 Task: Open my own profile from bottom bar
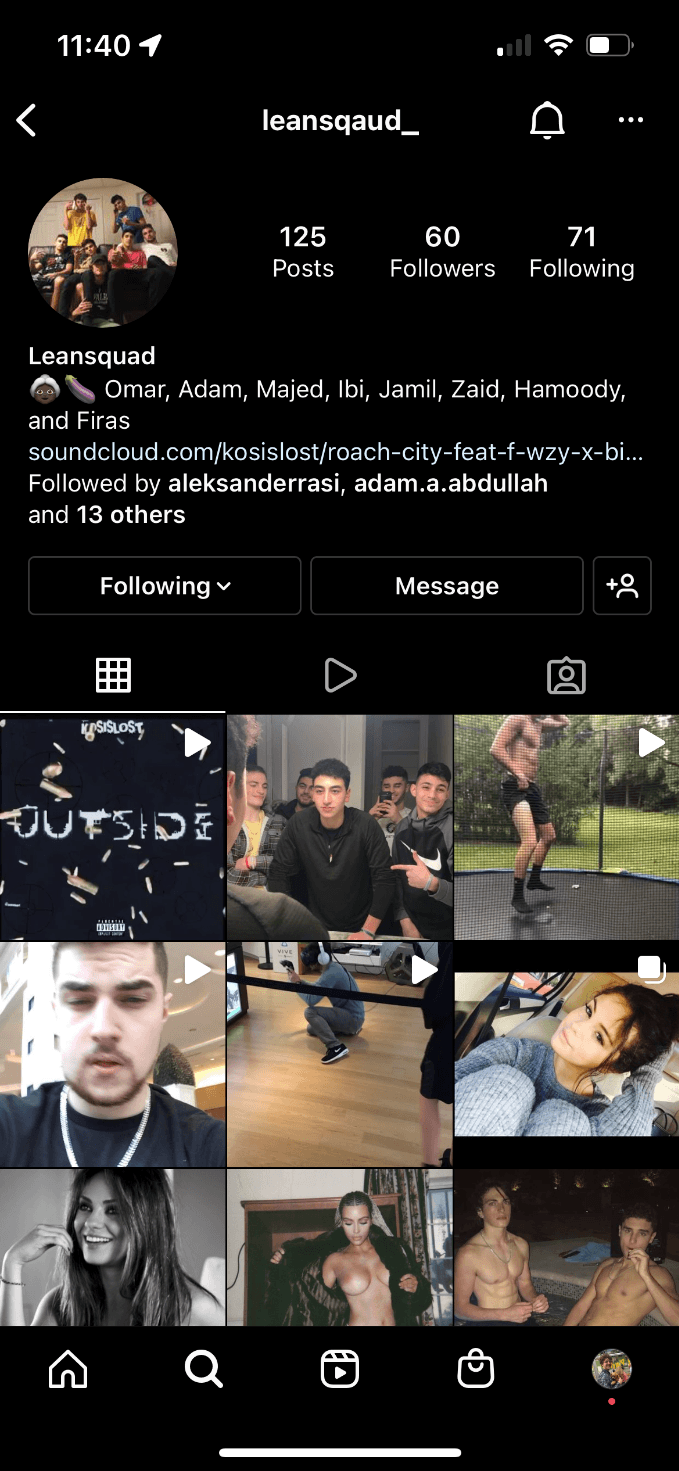611,1369
